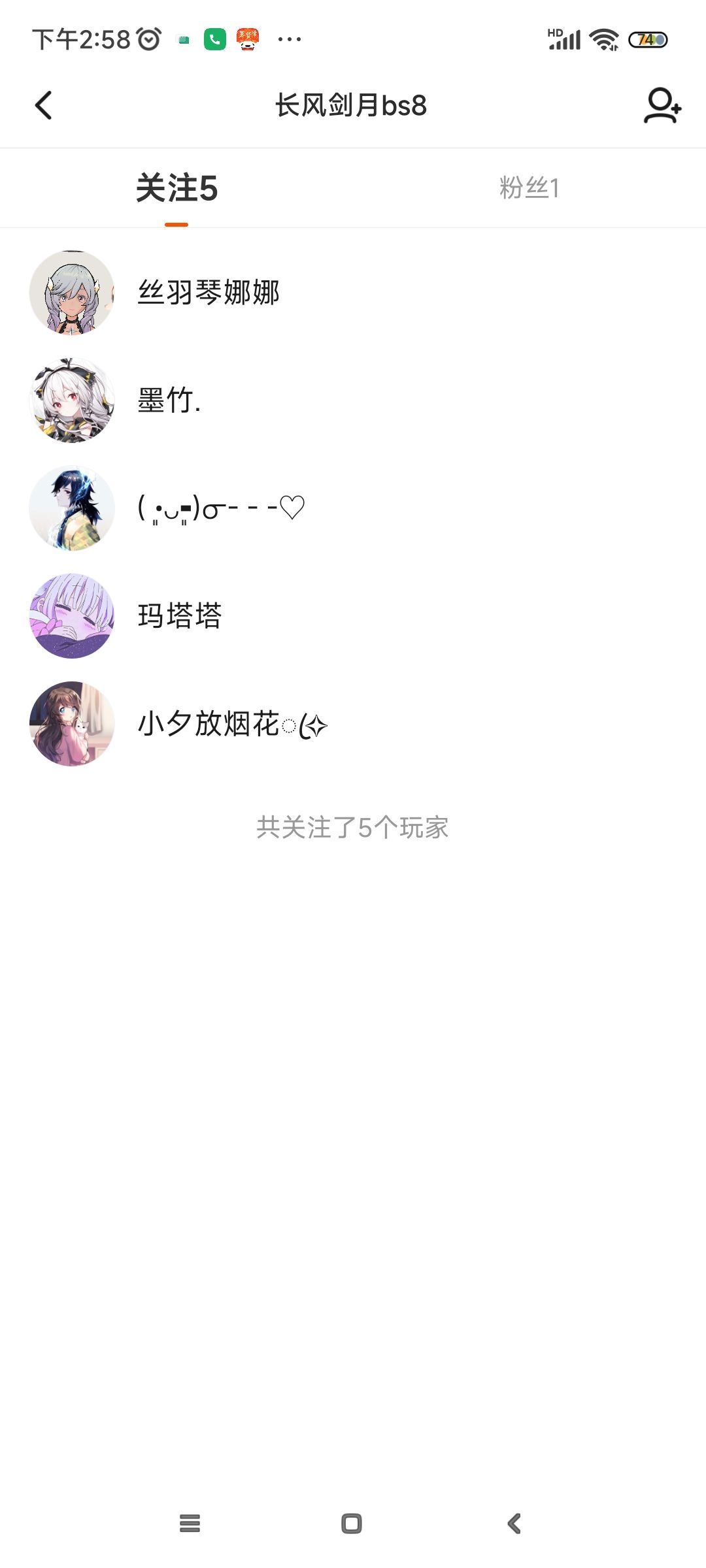Open the profile of 墨竹.
The width and height of the screenshot is (706, 1568).
(169, 400)
